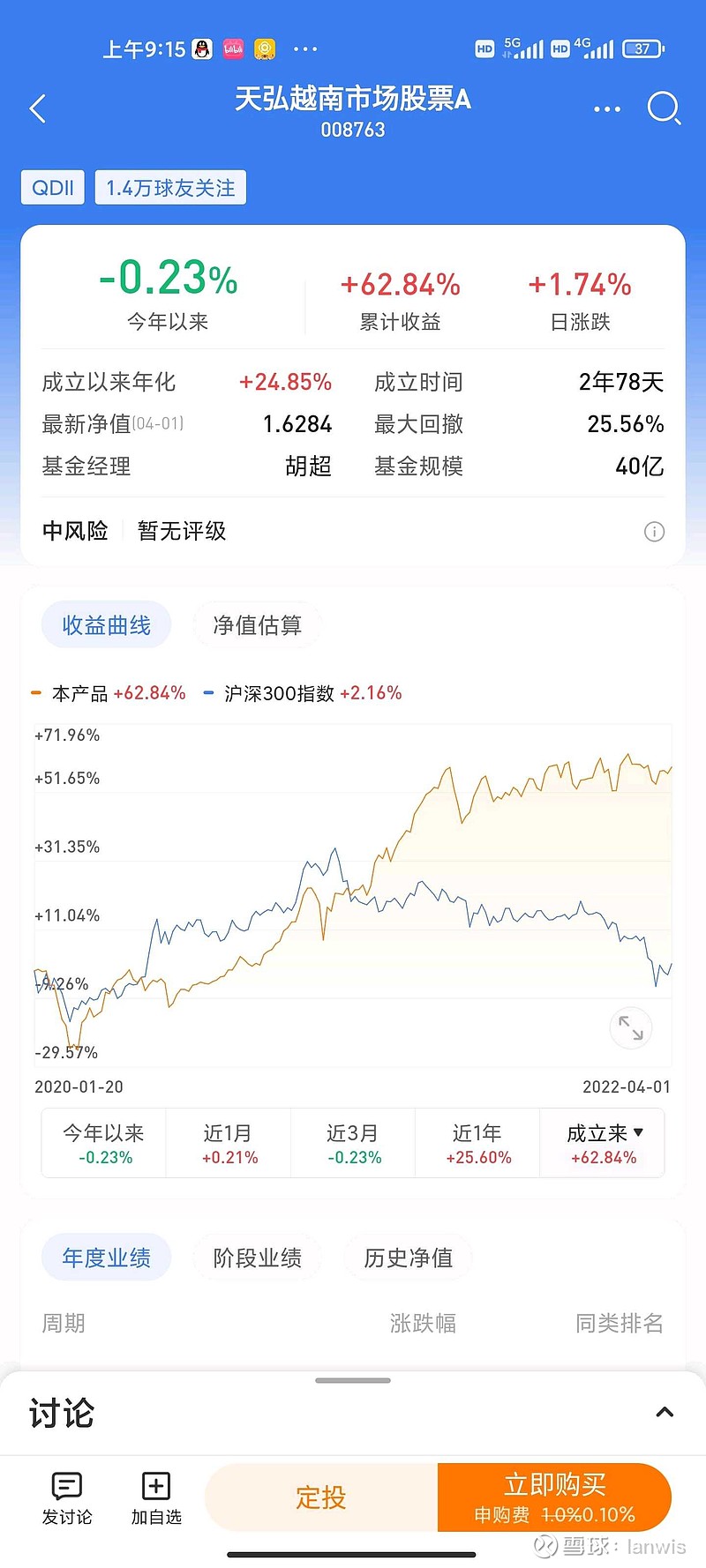Image resolution: width=706 pixels, height=1568 pixels.
Task: Tap the back arrow to return
Action: tap(37, 108)
